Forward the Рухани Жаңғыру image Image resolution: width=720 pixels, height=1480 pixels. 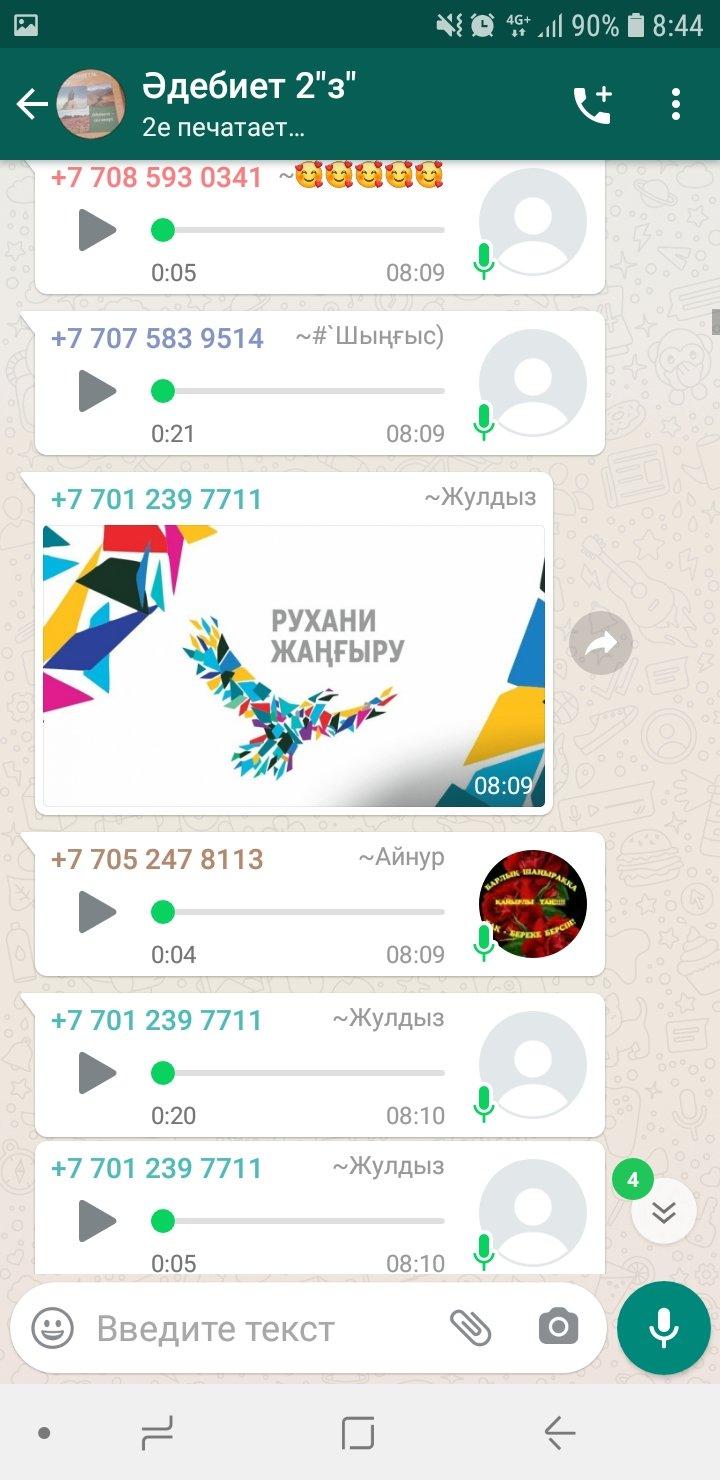[601, 645]
